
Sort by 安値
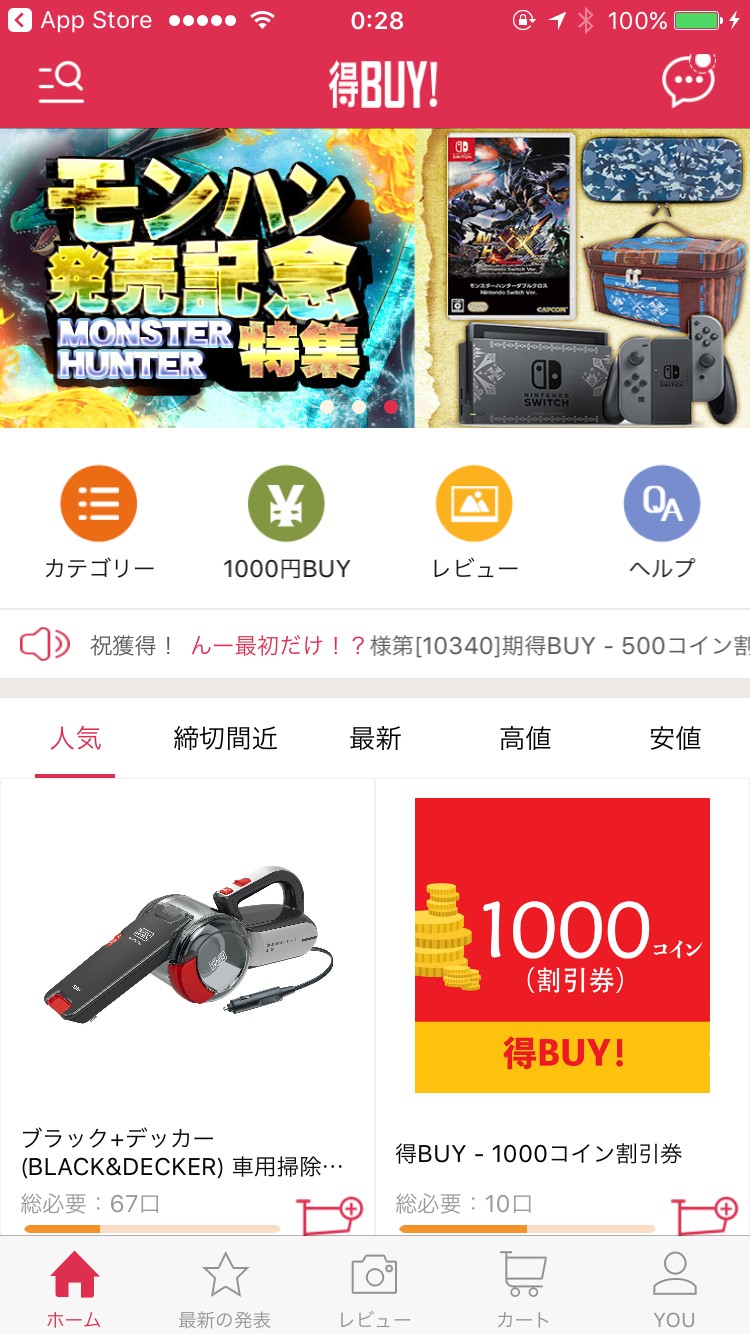pyautogui.click(x=675, y=739)
